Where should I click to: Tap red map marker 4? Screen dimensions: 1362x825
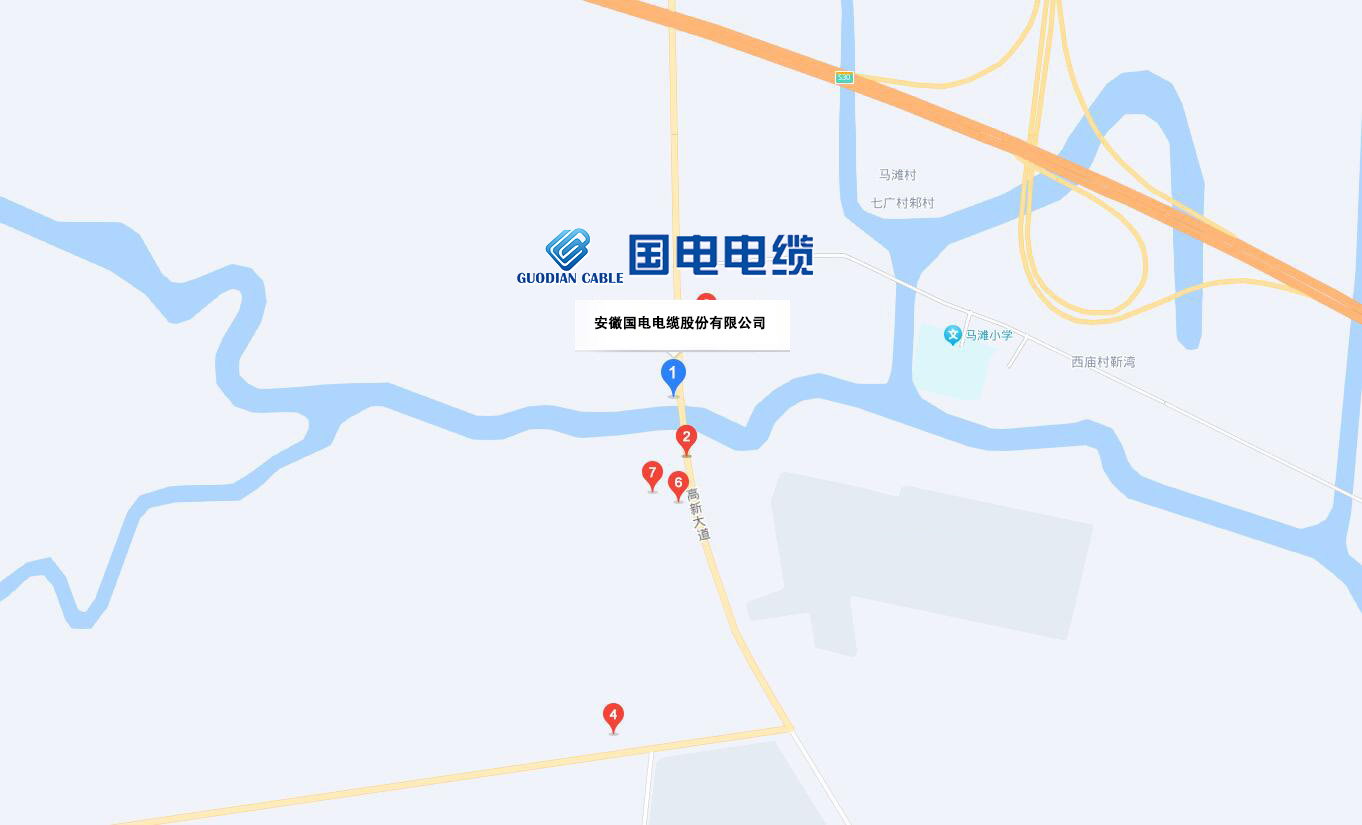coord(613,716)
